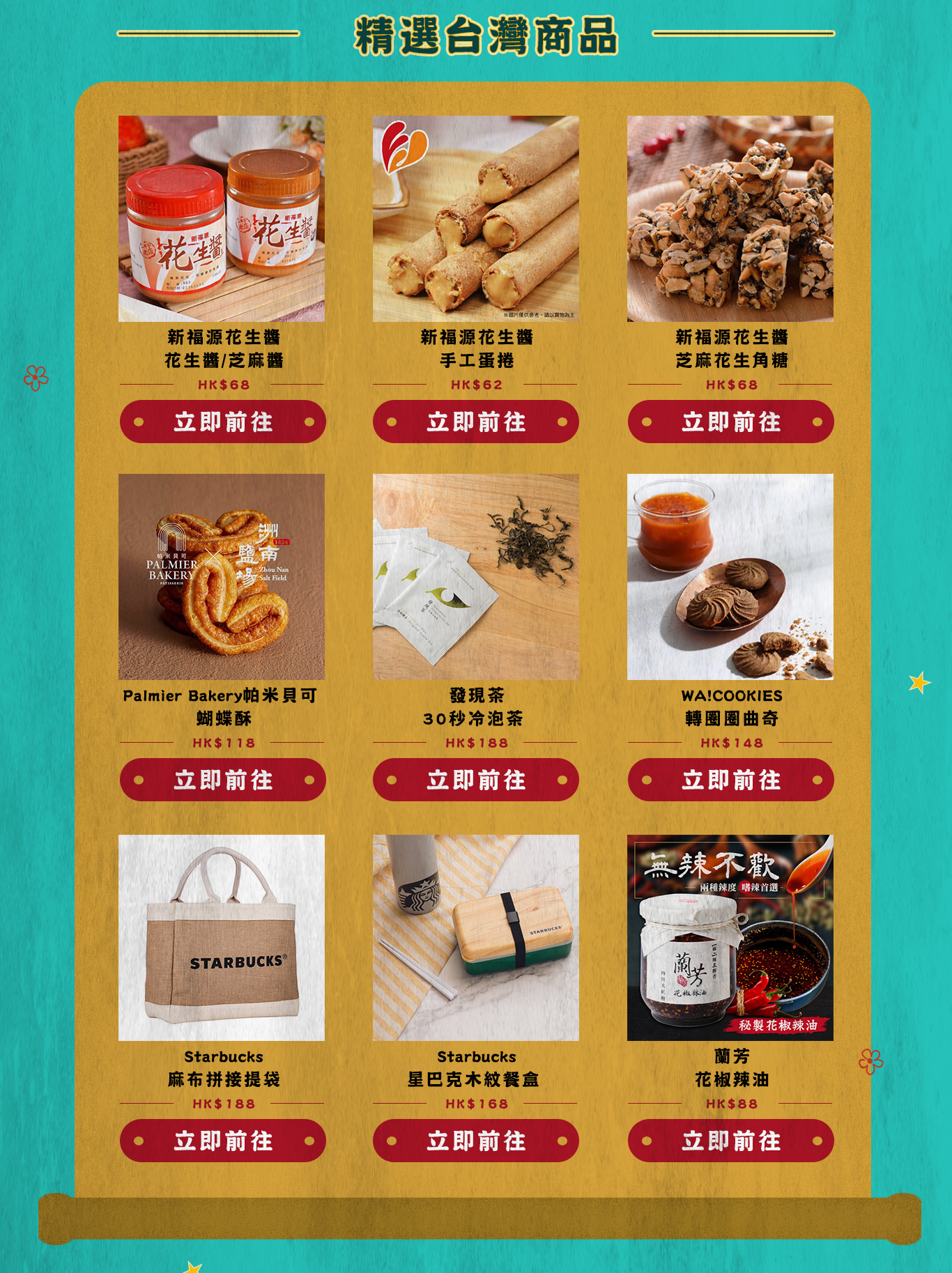Tap 立即前往 for 發現茶 30秒冷泡茶
952x1273 pixels.
pos(476,780)
